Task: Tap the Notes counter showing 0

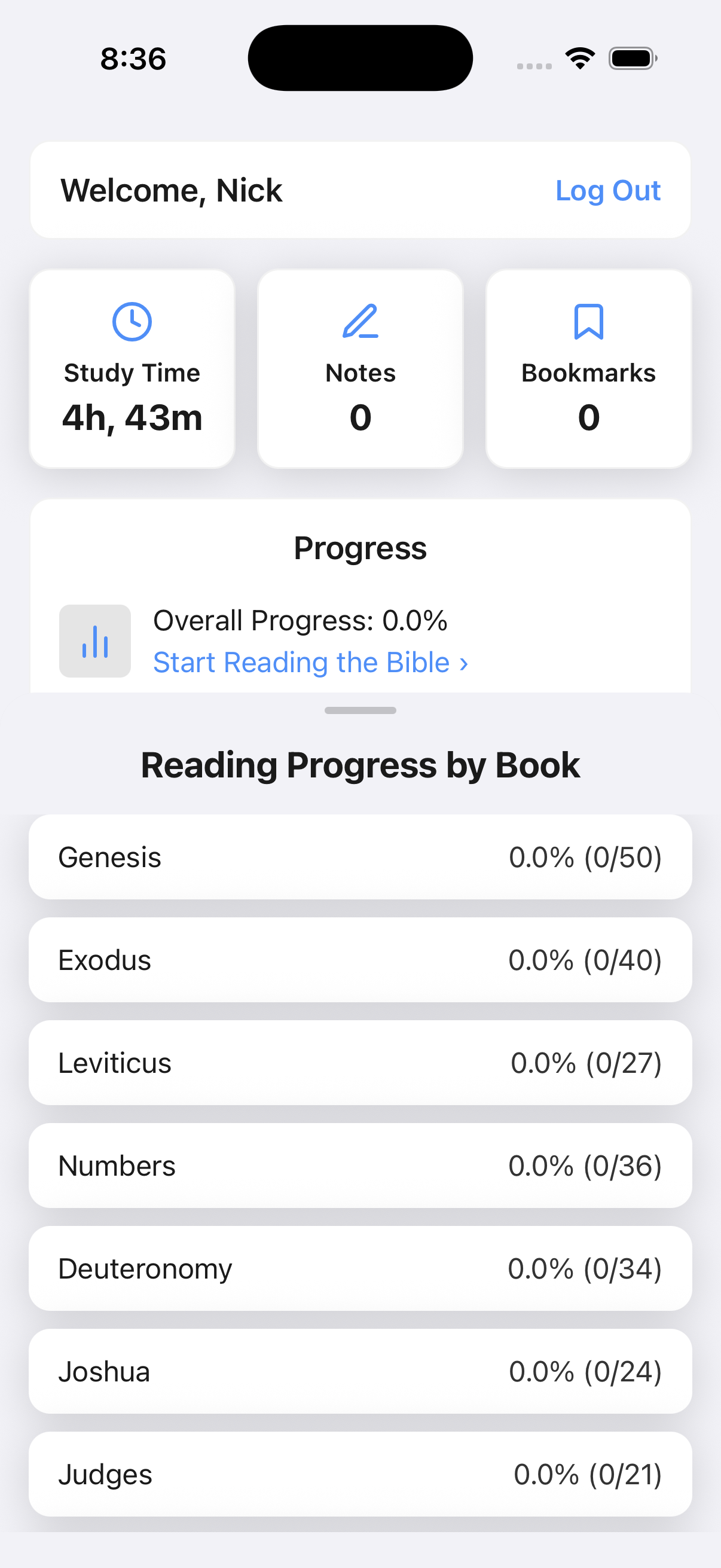Action: tap(360, 417)
